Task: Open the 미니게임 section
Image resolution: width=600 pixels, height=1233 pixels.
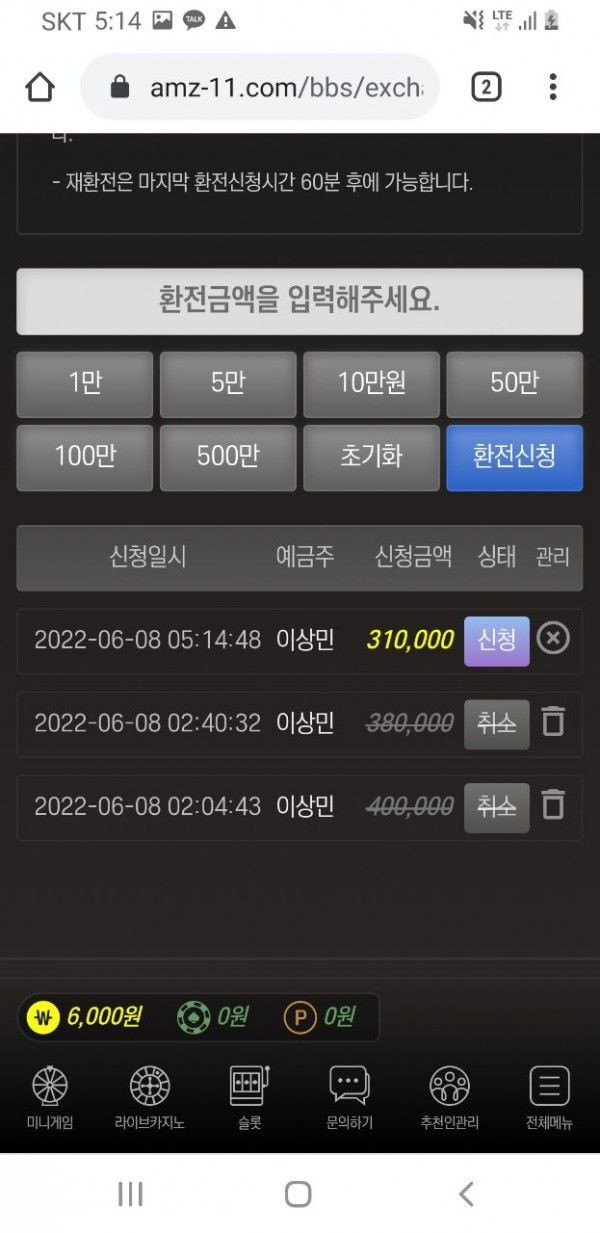Action: (49, 1097)
